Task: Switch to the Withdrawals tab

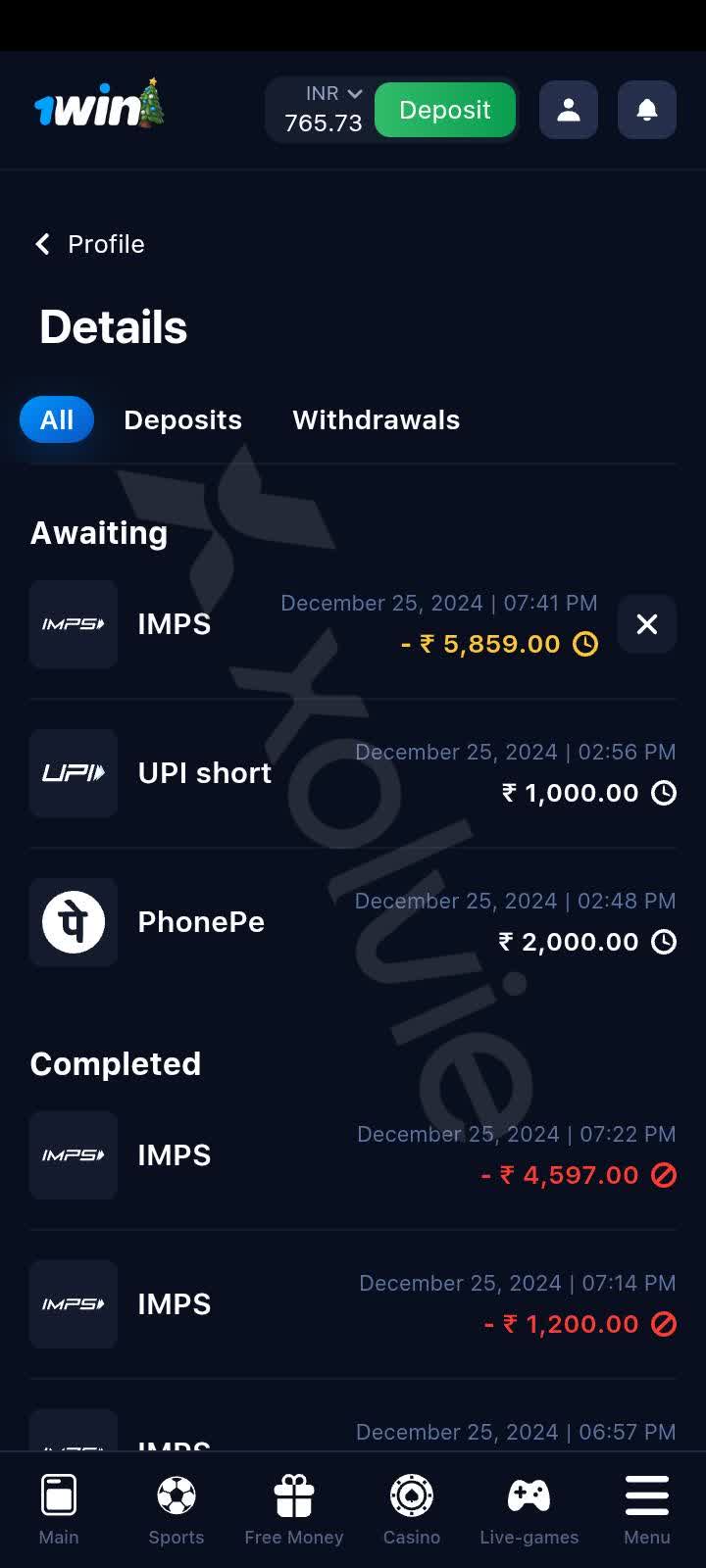Action: click(376, 420)
